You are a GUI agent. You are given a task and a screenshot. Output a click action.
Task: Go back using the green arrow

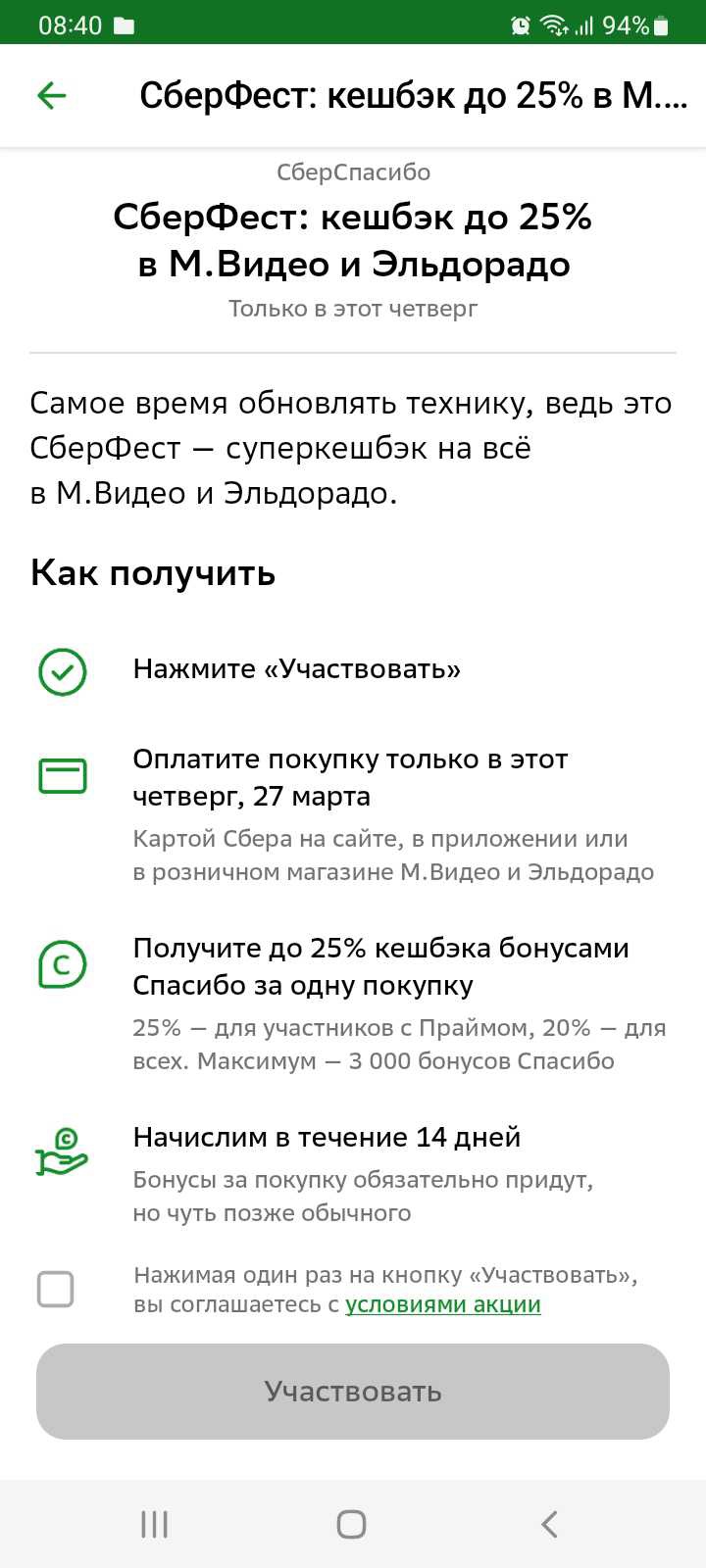51,95
